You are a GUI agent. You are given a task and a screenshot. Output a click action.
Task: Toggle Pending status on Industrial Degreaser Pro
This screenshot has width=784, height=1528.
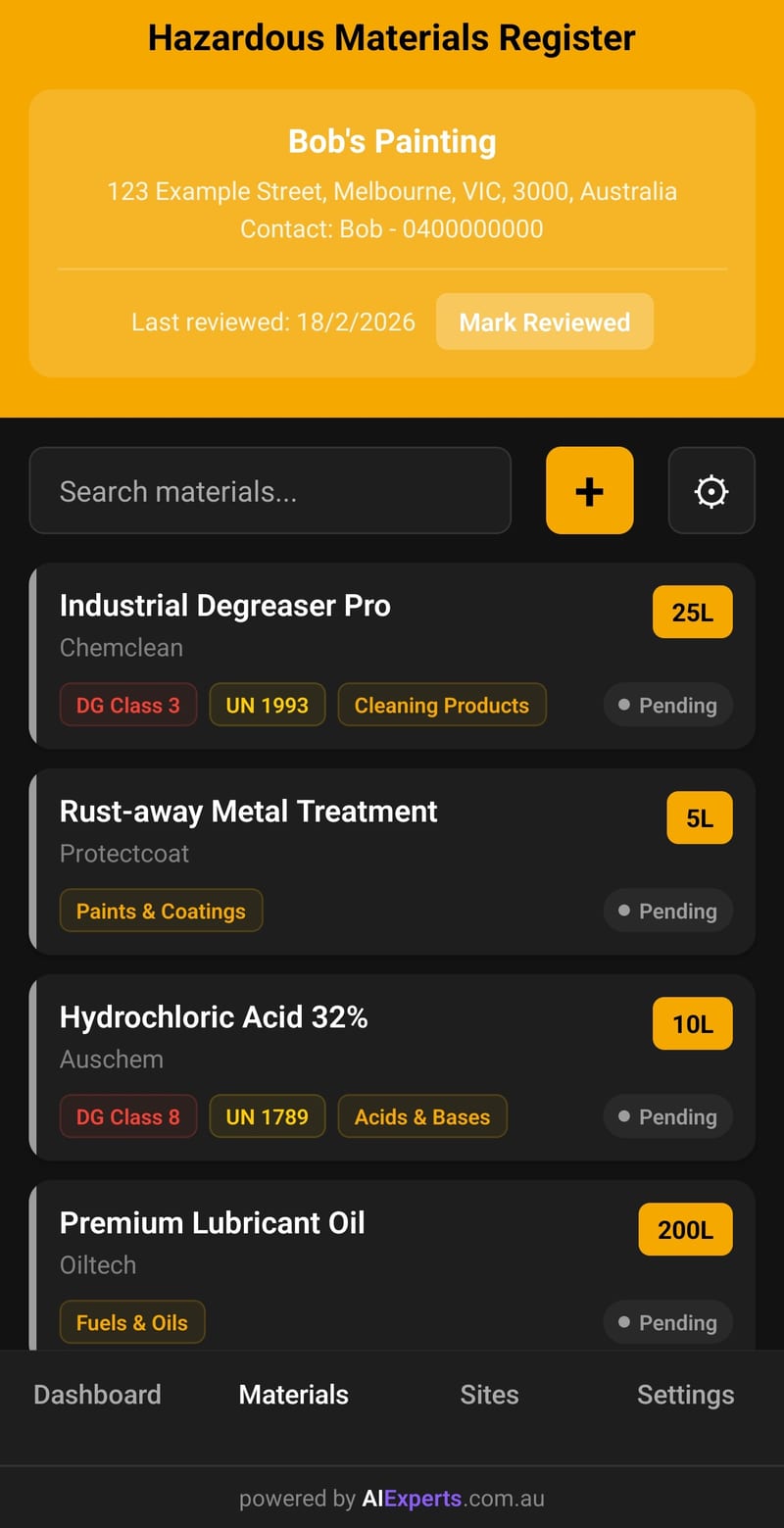pyautogui.click(x=667, y=705)
